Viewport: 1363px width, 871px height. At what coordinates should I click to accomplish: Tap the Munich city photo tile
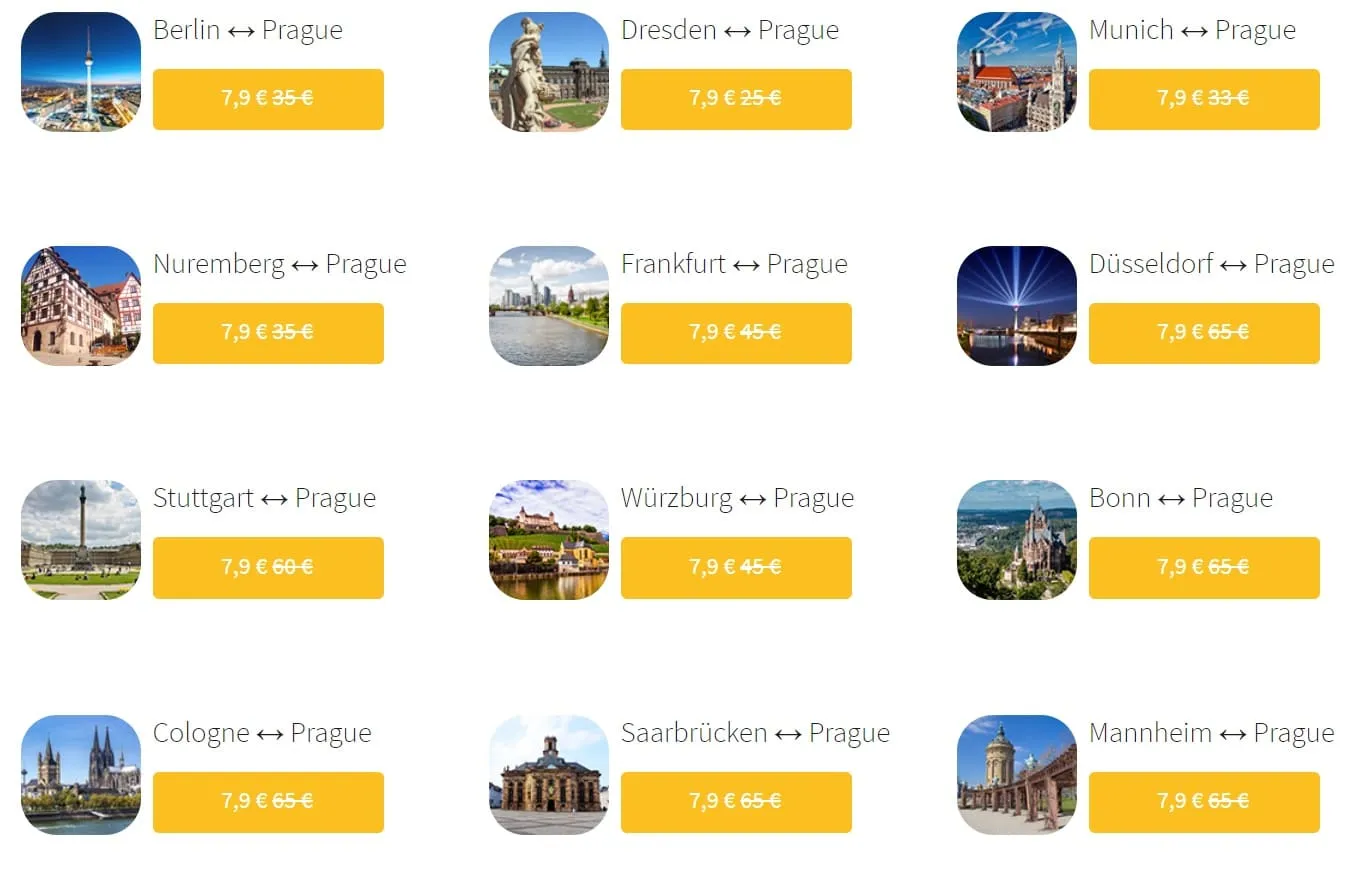1017,72
